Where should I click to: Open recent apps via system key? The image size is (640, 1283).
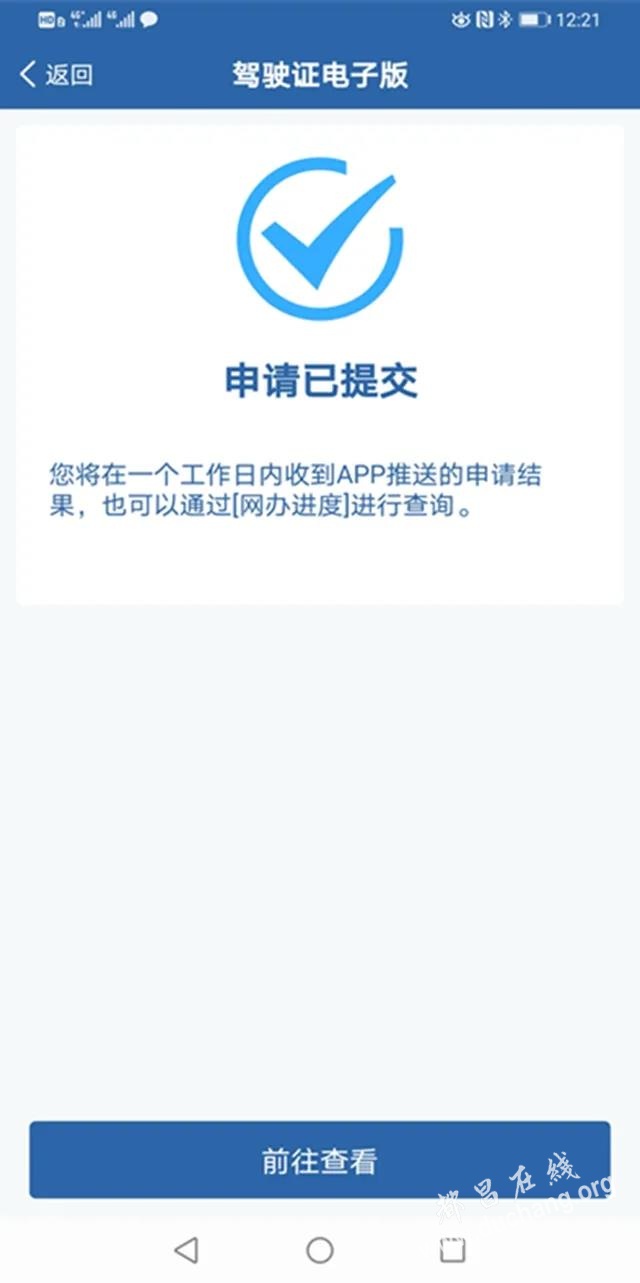pos(453,1249)
